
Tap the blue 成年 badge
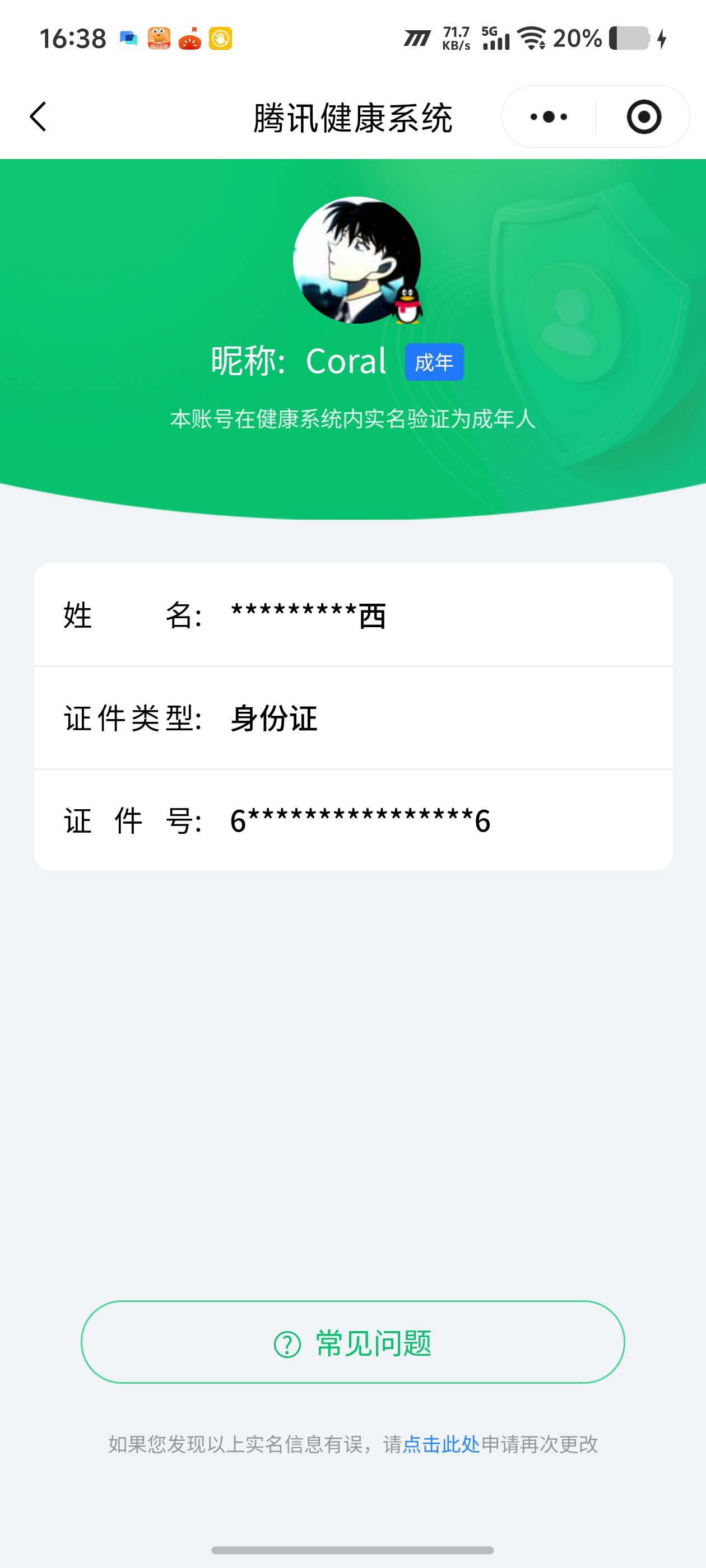[x=435, y=362]
